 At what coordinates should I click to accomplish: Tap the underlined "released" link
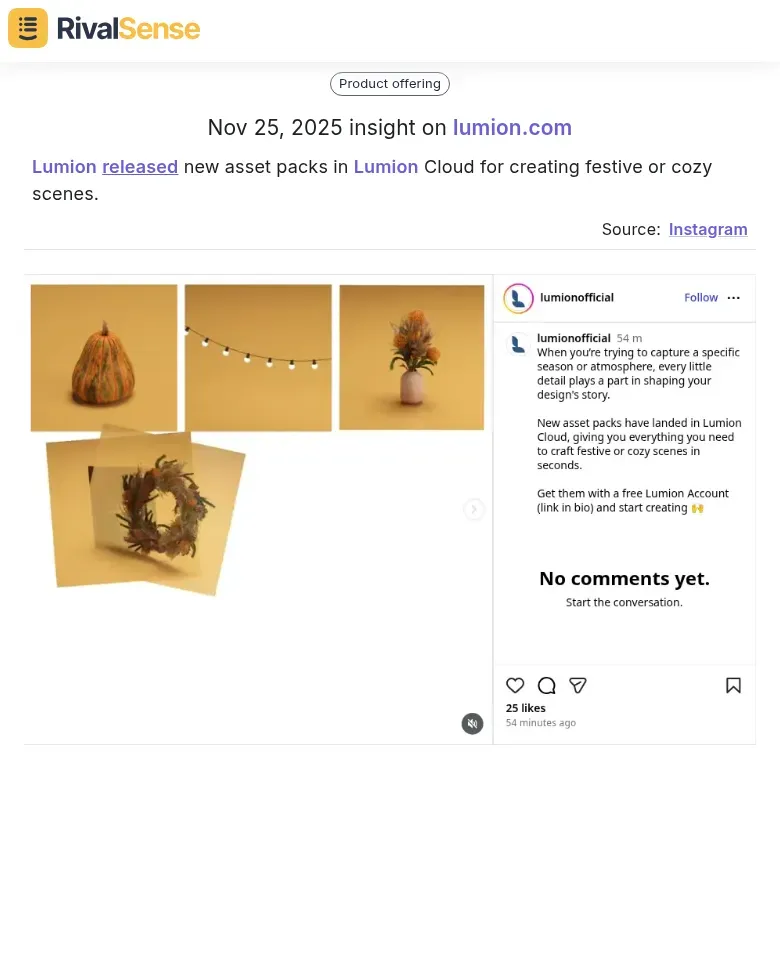140,167
